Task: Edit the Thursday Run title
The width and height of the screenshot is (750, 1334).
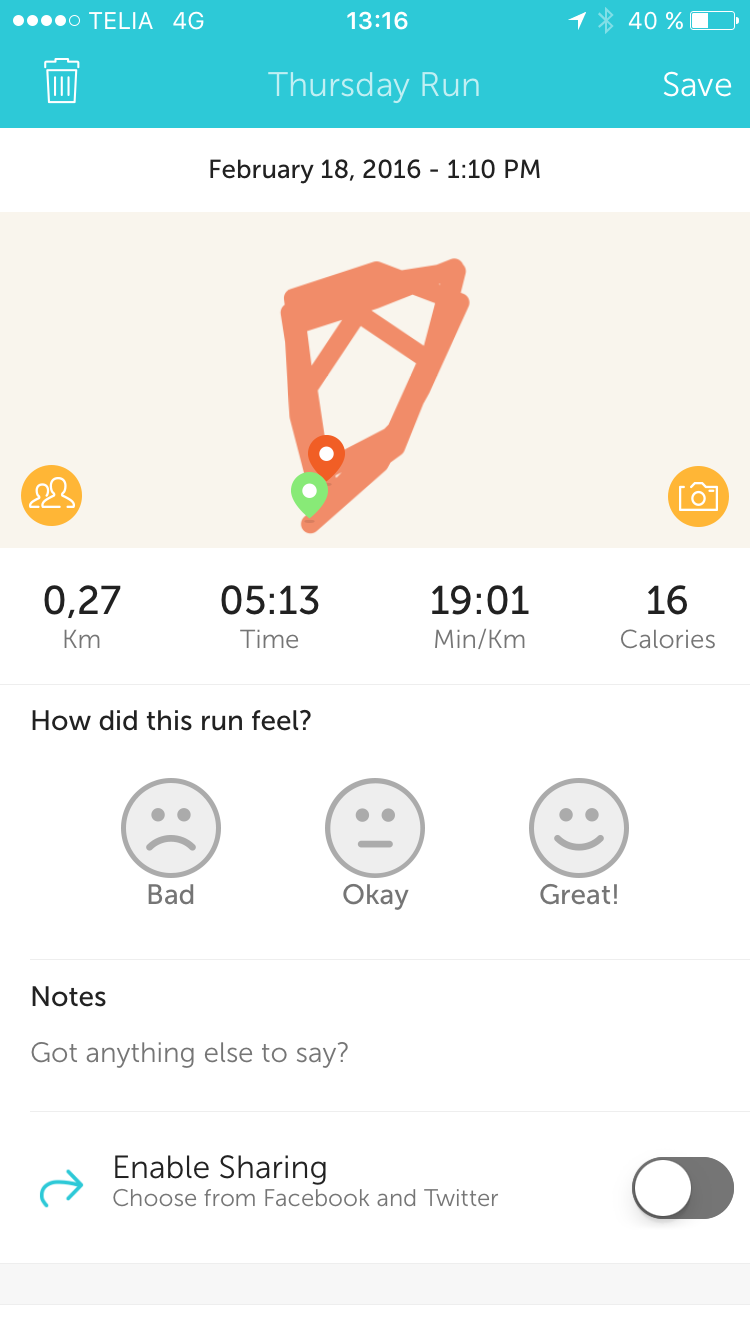Action: (x=374, y=85)
